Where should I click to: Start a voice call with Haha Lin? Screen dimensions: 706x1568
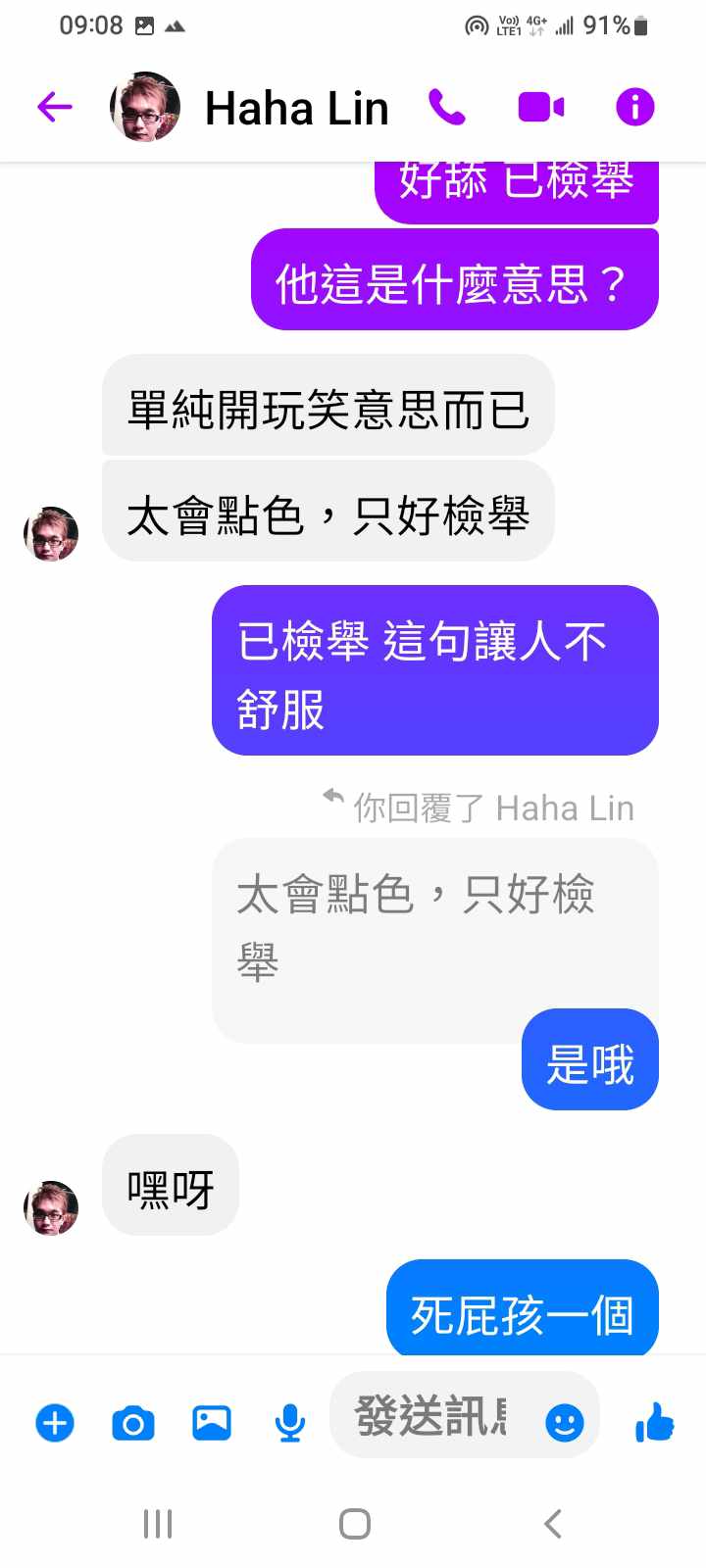[447, 107]
